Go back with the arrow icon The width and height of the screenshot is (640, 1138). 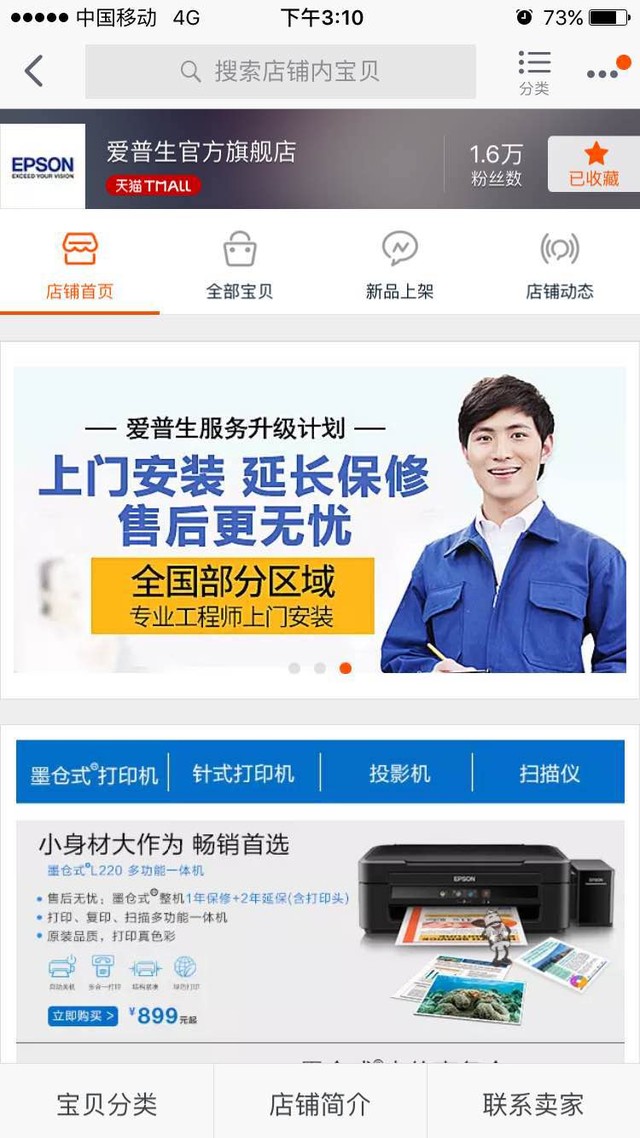click(x=34, y=71)
